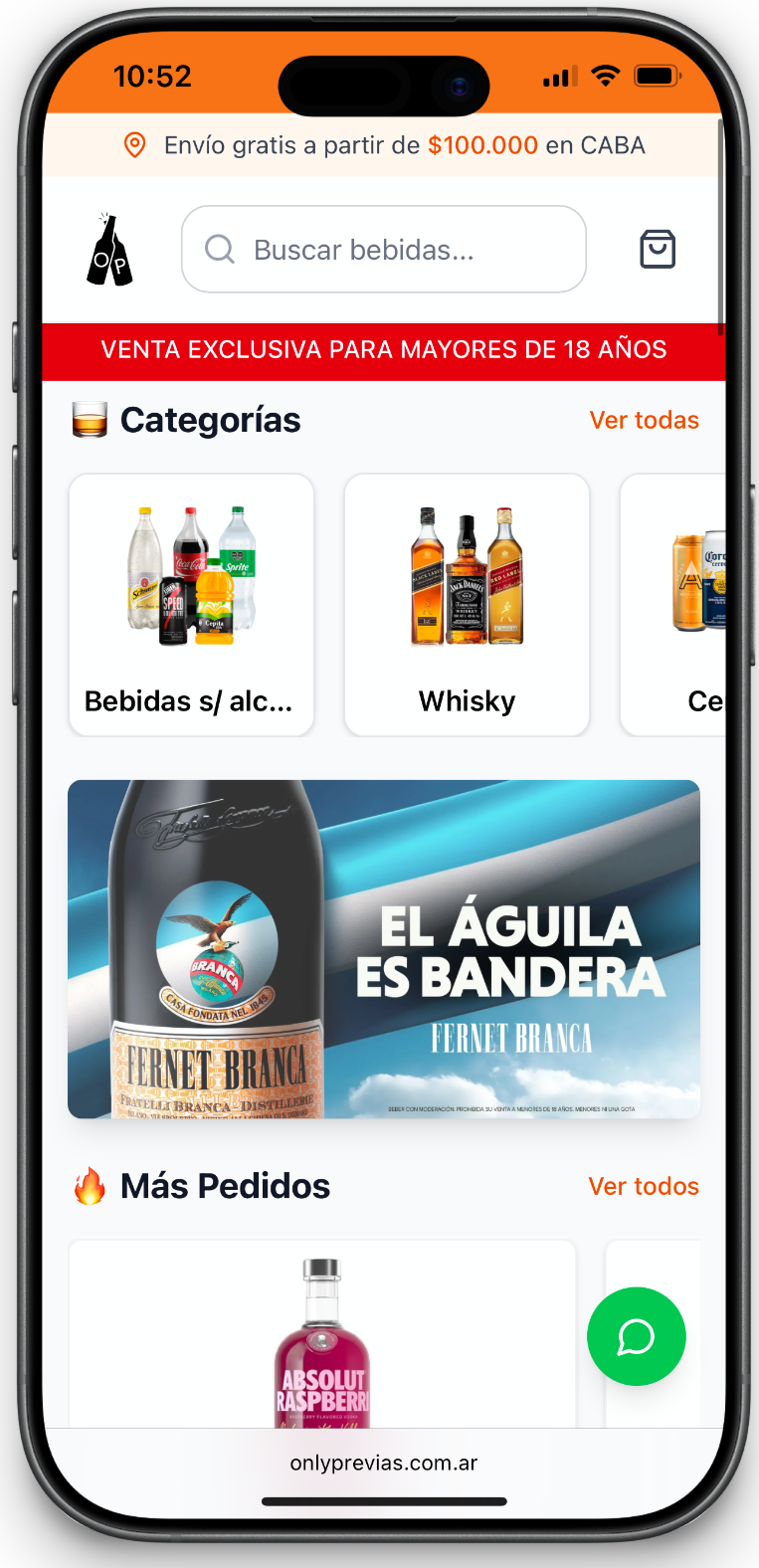Open the Fernet Branca promo banner
This screenshot has height=1568, width=759.
tap(384, 949)
